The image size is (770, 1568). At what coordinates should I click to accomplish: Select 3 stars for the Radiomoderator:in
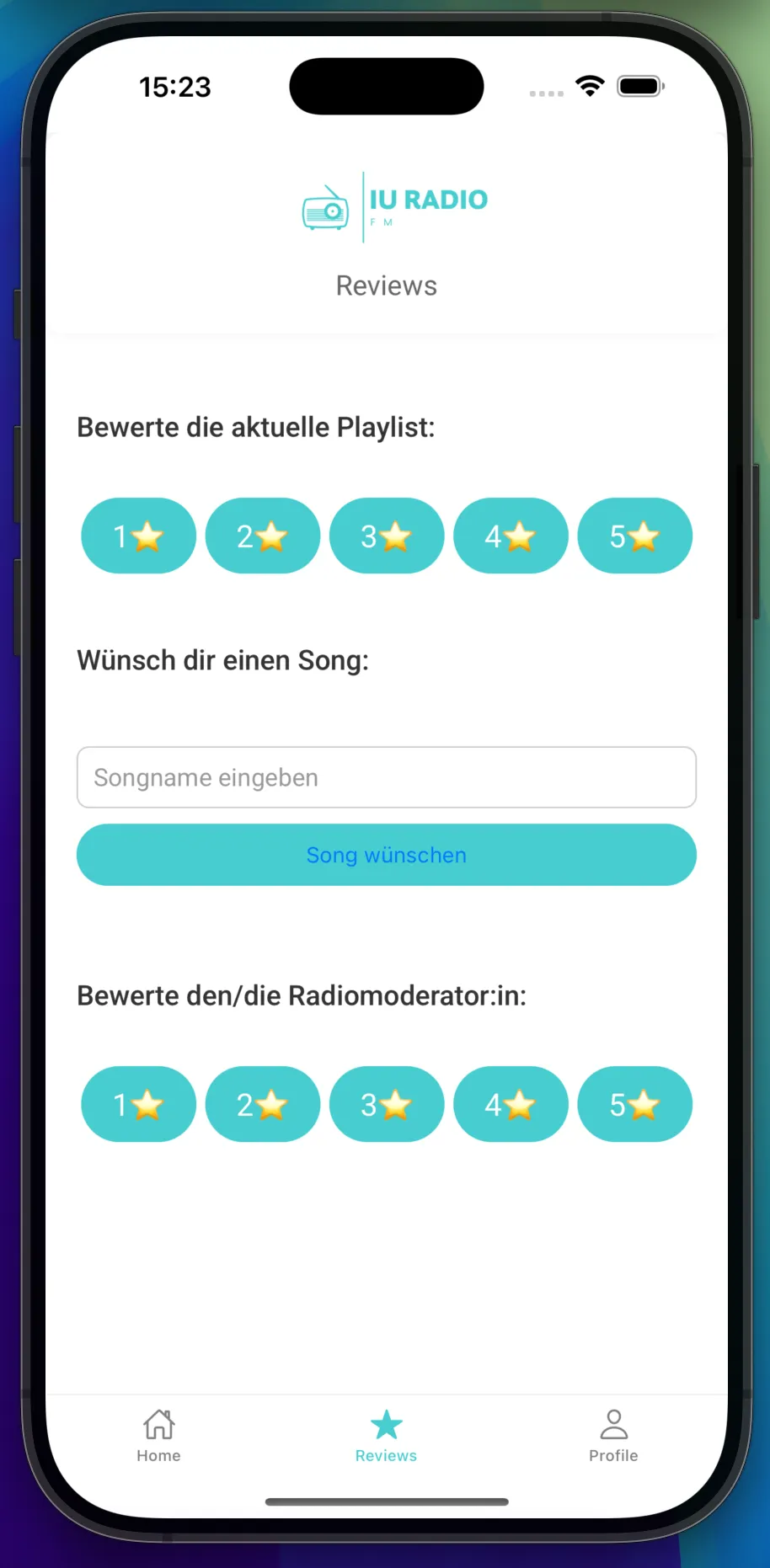[x=387, y=1104]
